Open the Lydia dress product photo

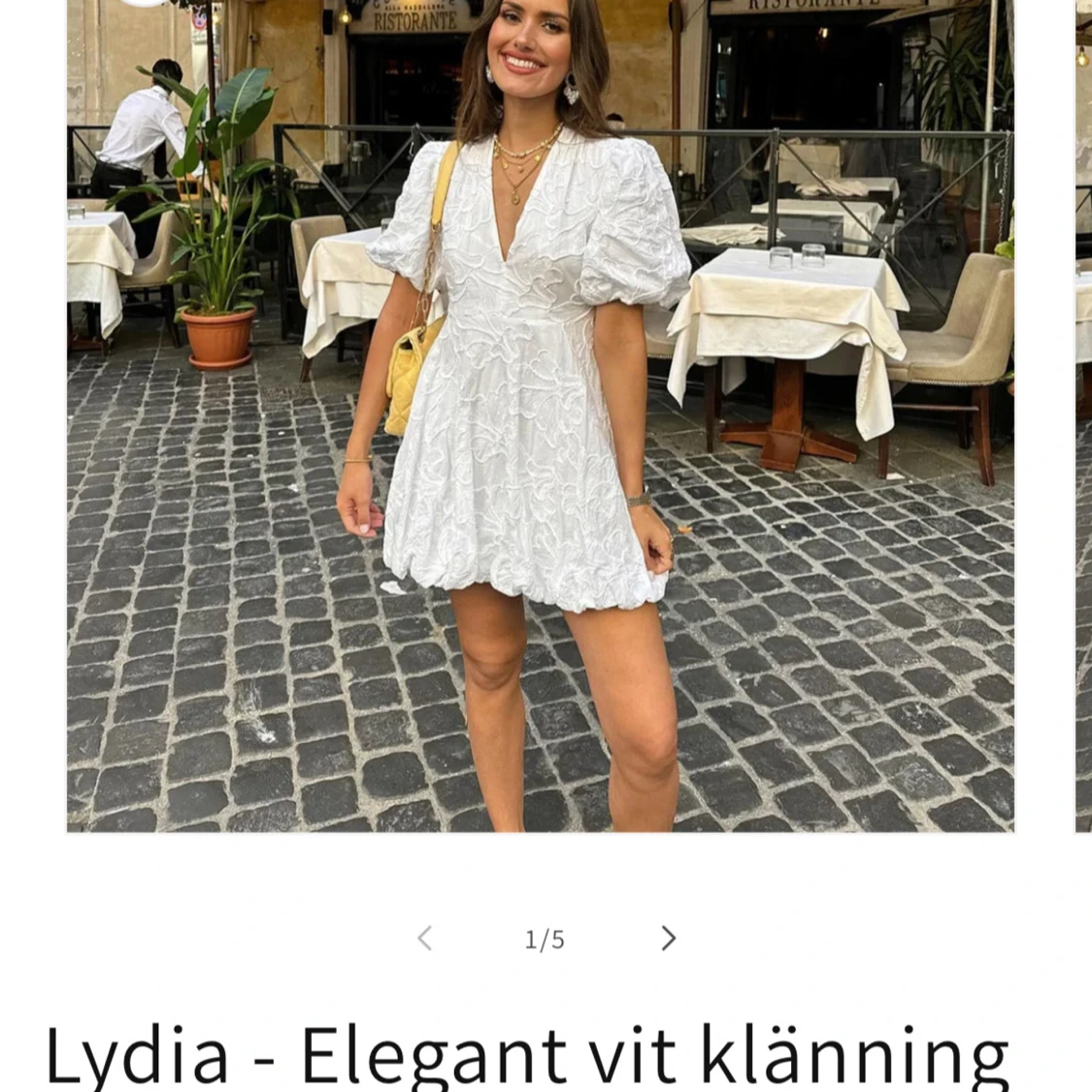[540, 417]
